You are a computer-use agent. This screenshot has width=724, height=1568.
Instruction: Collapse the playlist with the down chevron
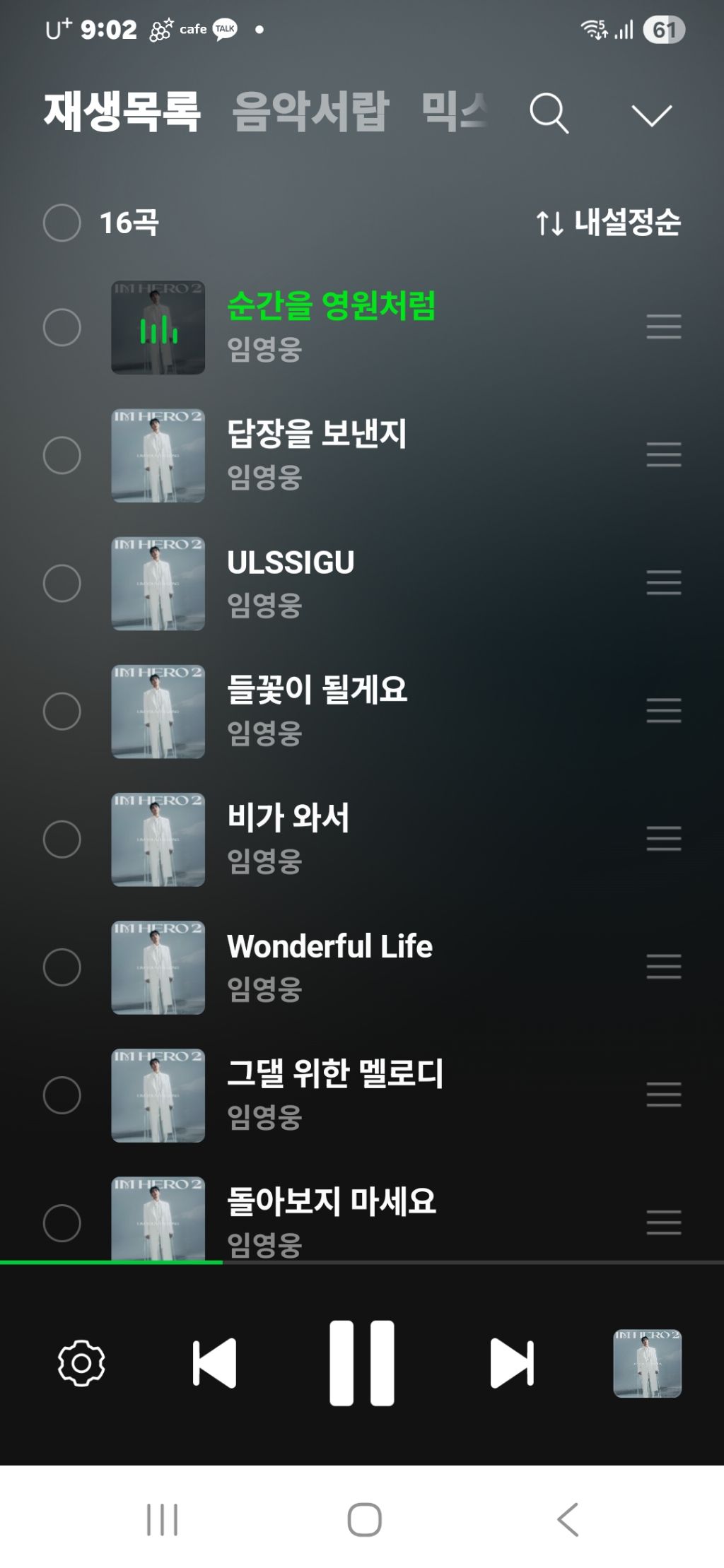tap(651, 114)
